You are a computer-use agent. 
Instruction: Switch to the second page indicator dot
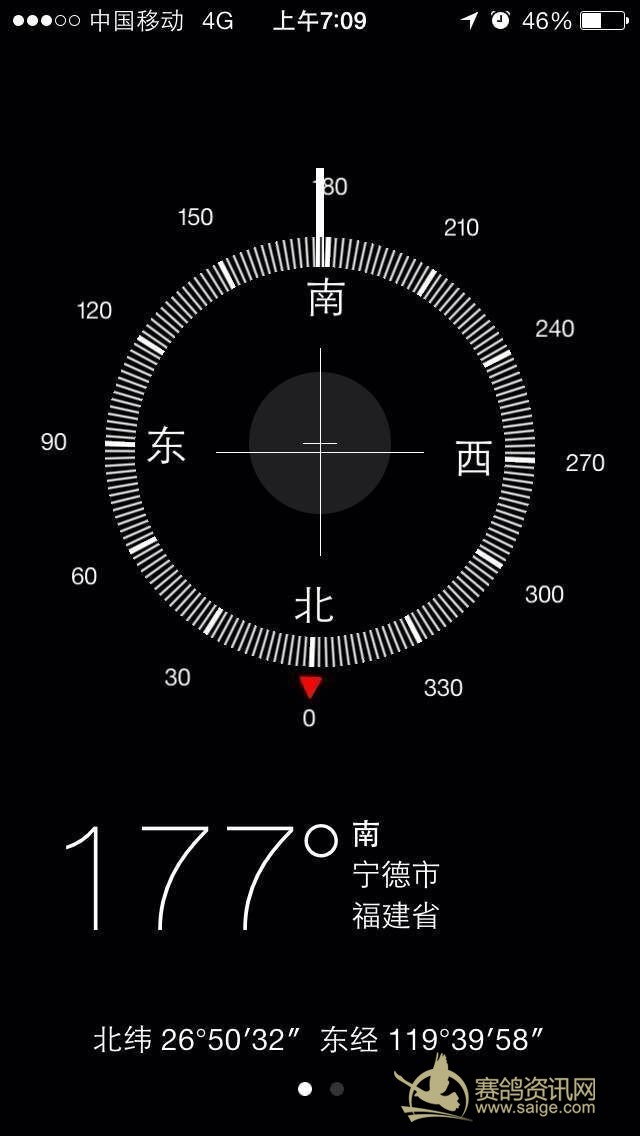(337, 1089)
